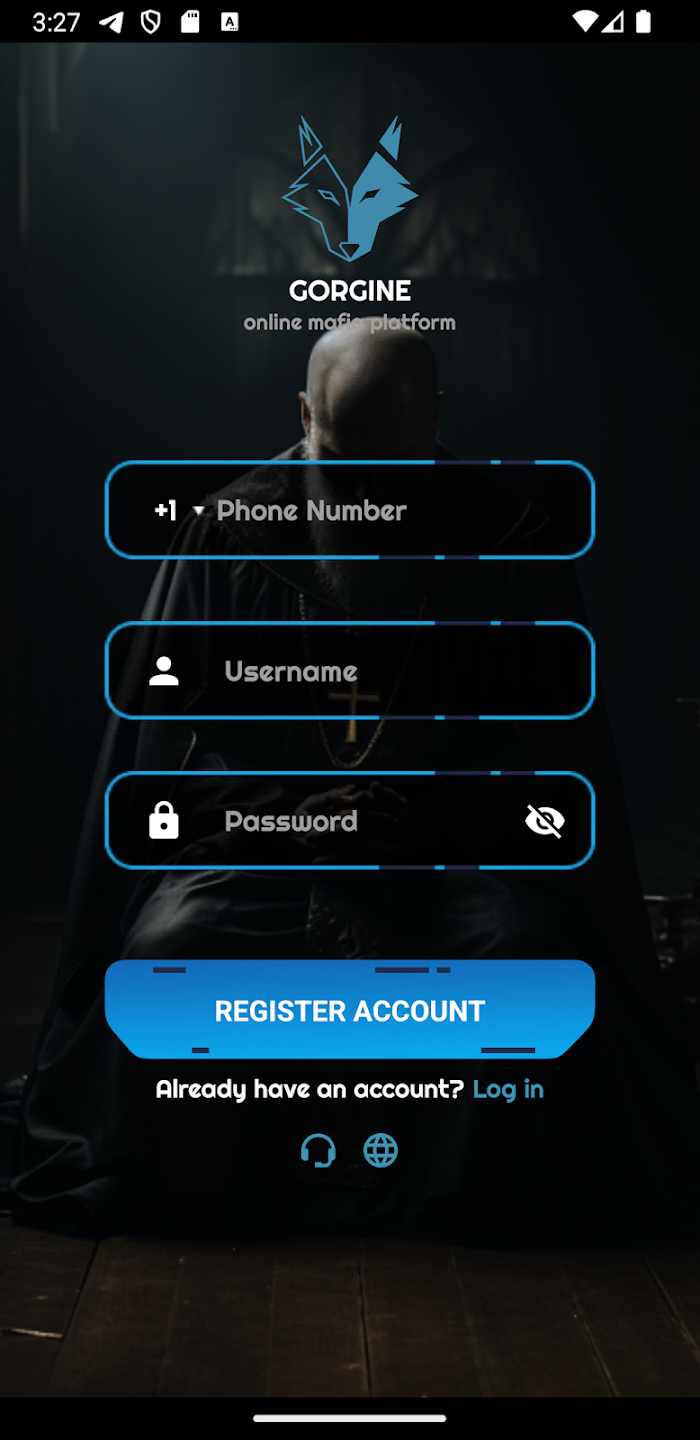The height and width of the screenshot is (1440, 700).
Task: Toggle password visibility eye icon
Action: pos(545,821)
